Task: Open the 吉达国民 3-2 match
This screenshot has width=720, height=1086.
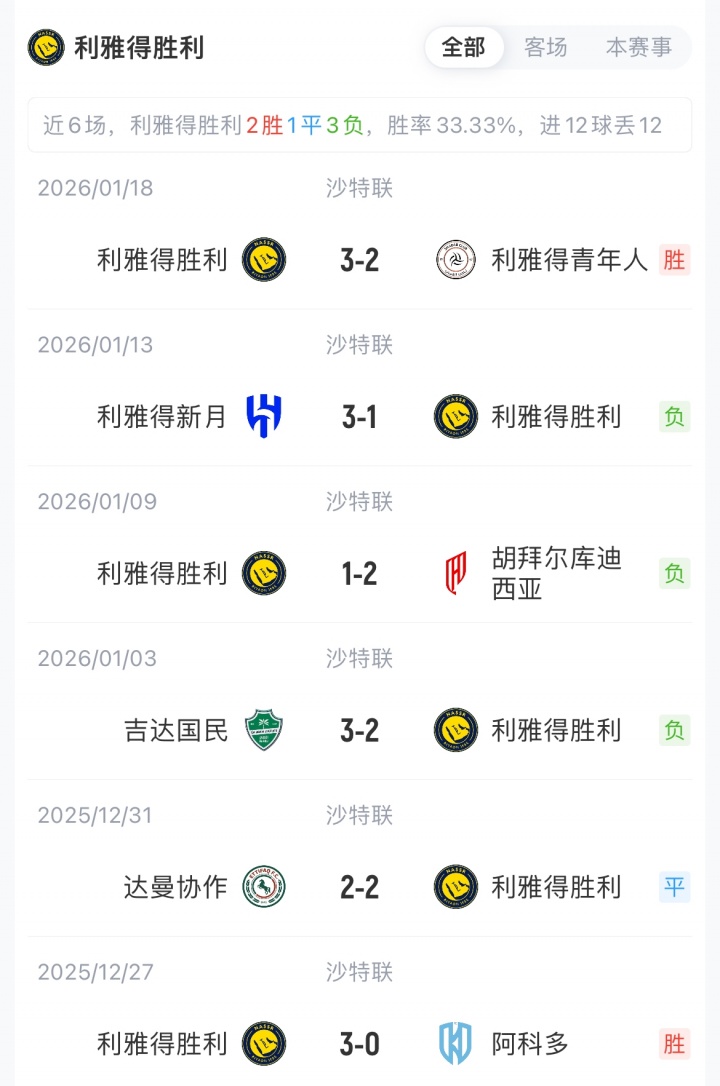Action: [x=360, y=730]
